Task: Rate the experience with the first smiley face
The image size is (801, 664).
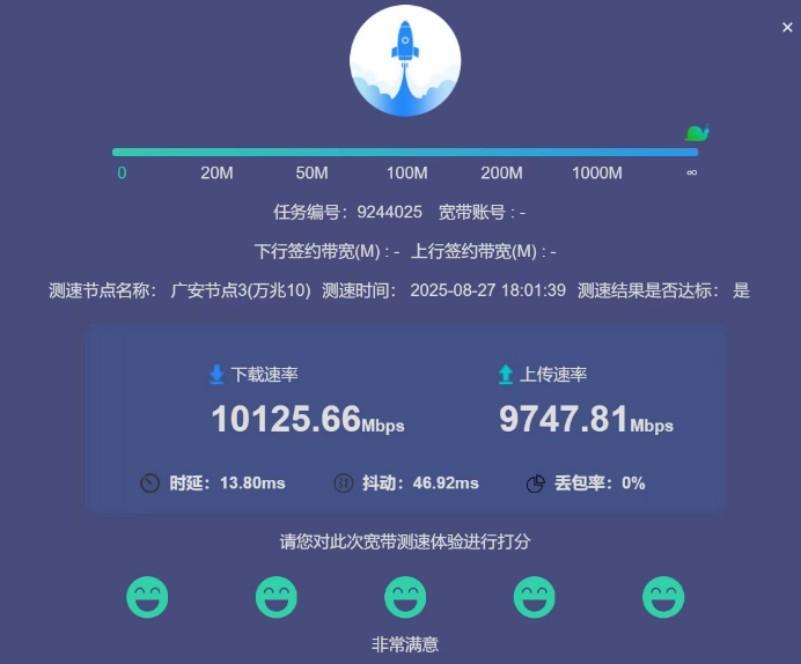Action: (x=147, y=597)
